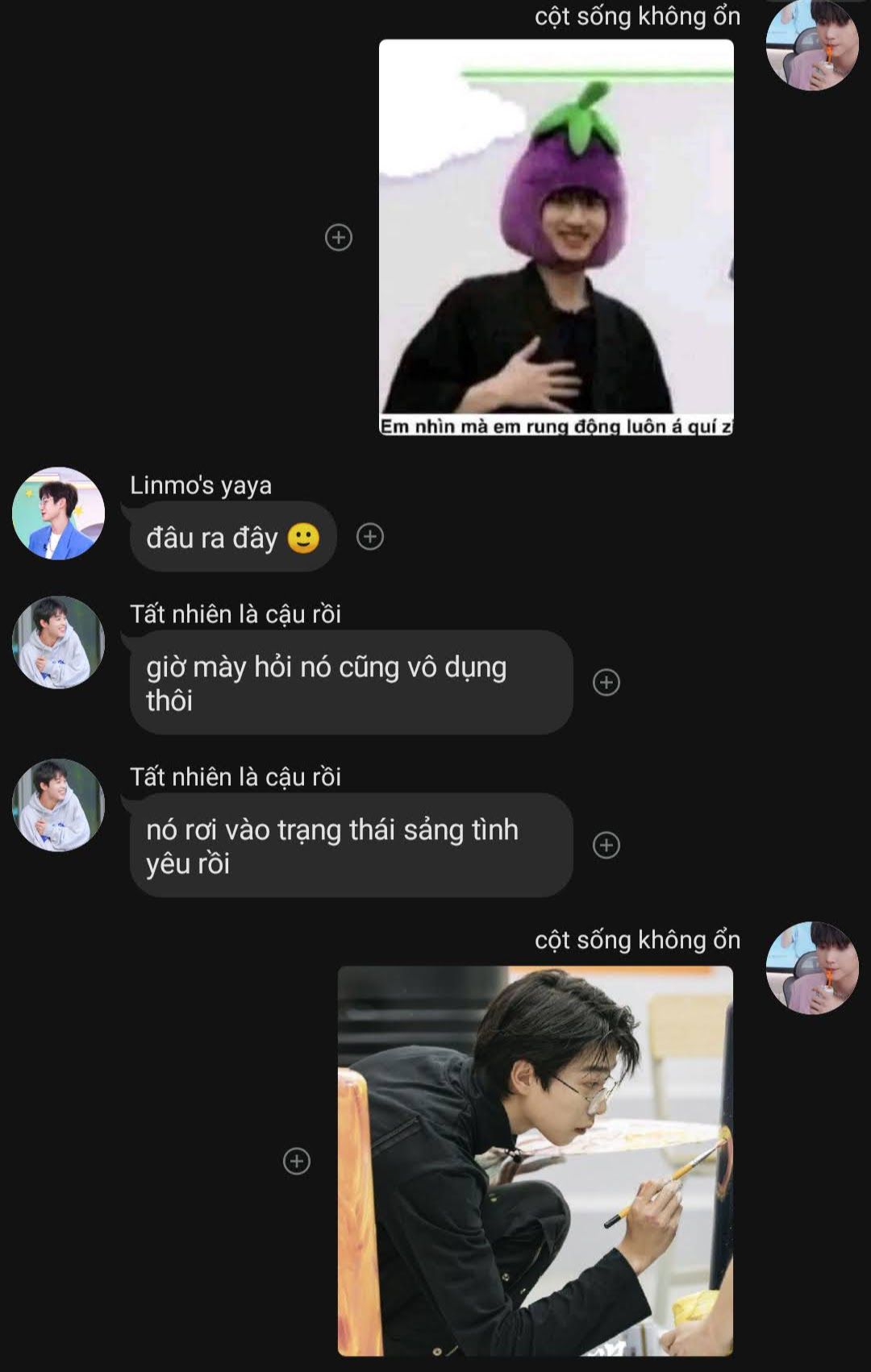React to the "đâu ra đây" message
This screenshot has height=1372, width=871.
[x=370, y=537]
